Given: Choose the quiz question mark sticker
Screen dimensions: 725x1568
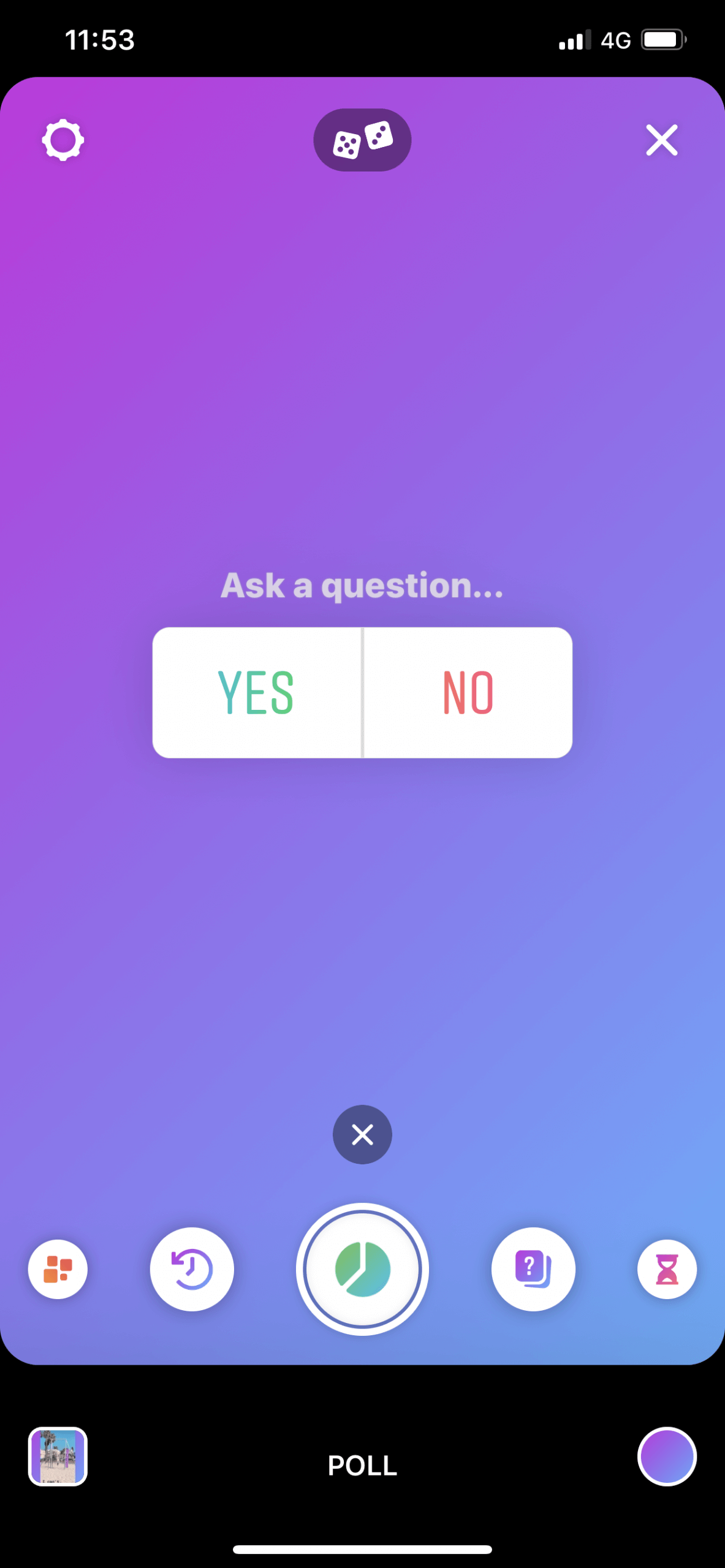Looking at the screenshot, I should click(533, 1269).
